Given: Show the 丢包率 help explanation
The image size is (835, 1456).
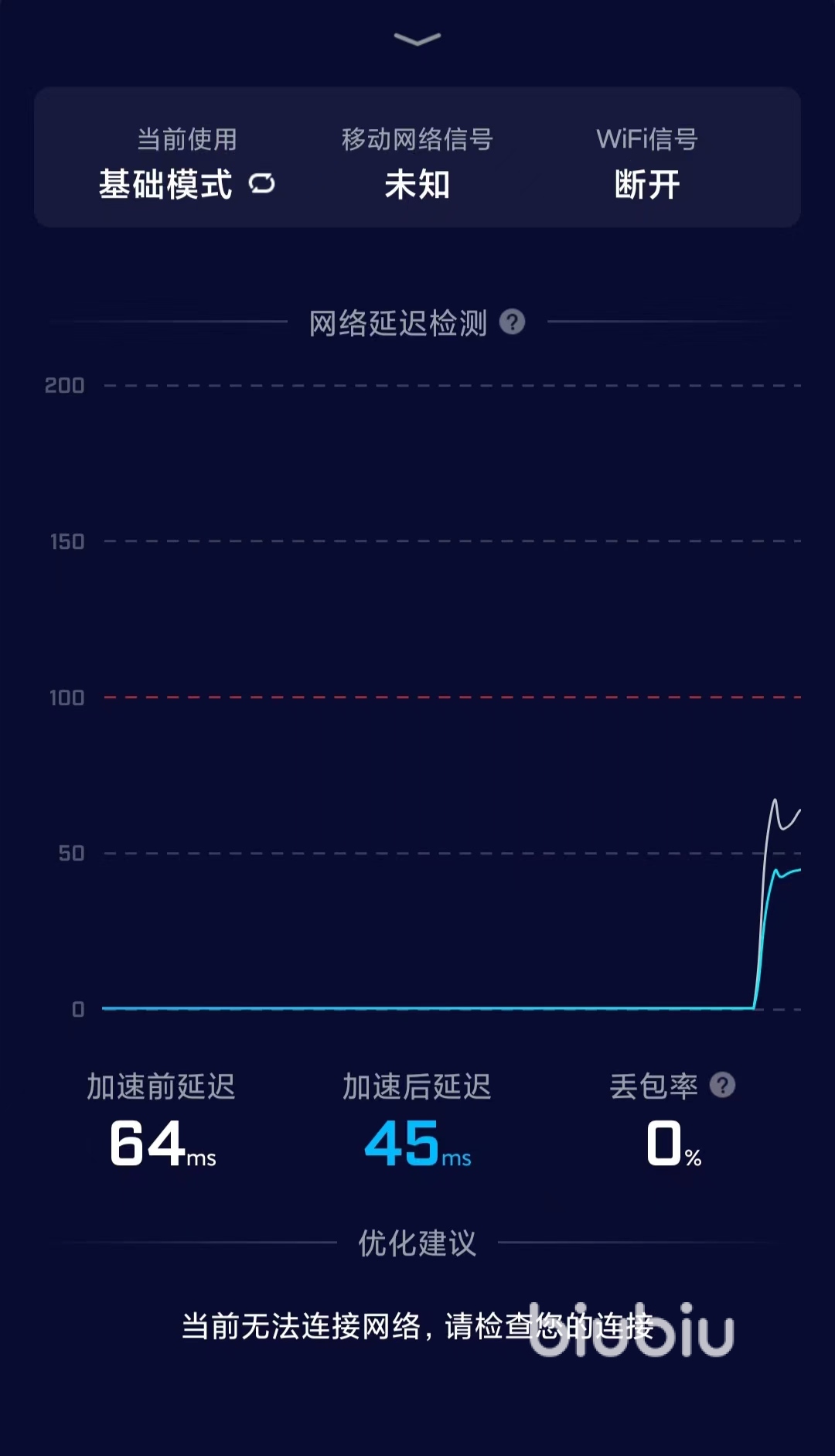Looking at the screenshot, I should coord(722,1085).
